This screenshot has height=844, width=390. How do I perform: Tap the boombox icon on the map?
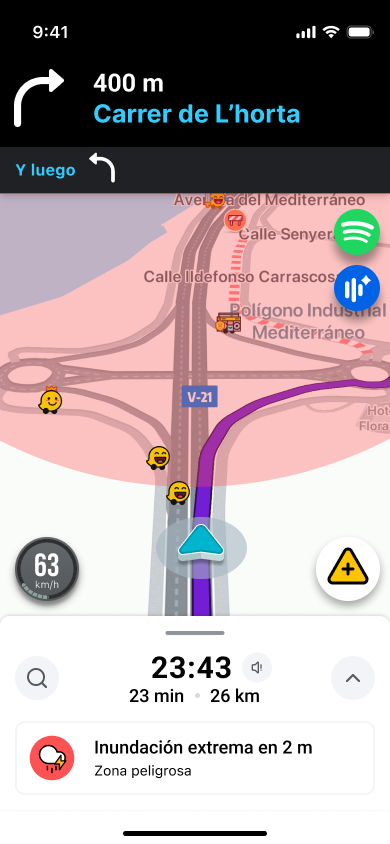click(228, 322)
